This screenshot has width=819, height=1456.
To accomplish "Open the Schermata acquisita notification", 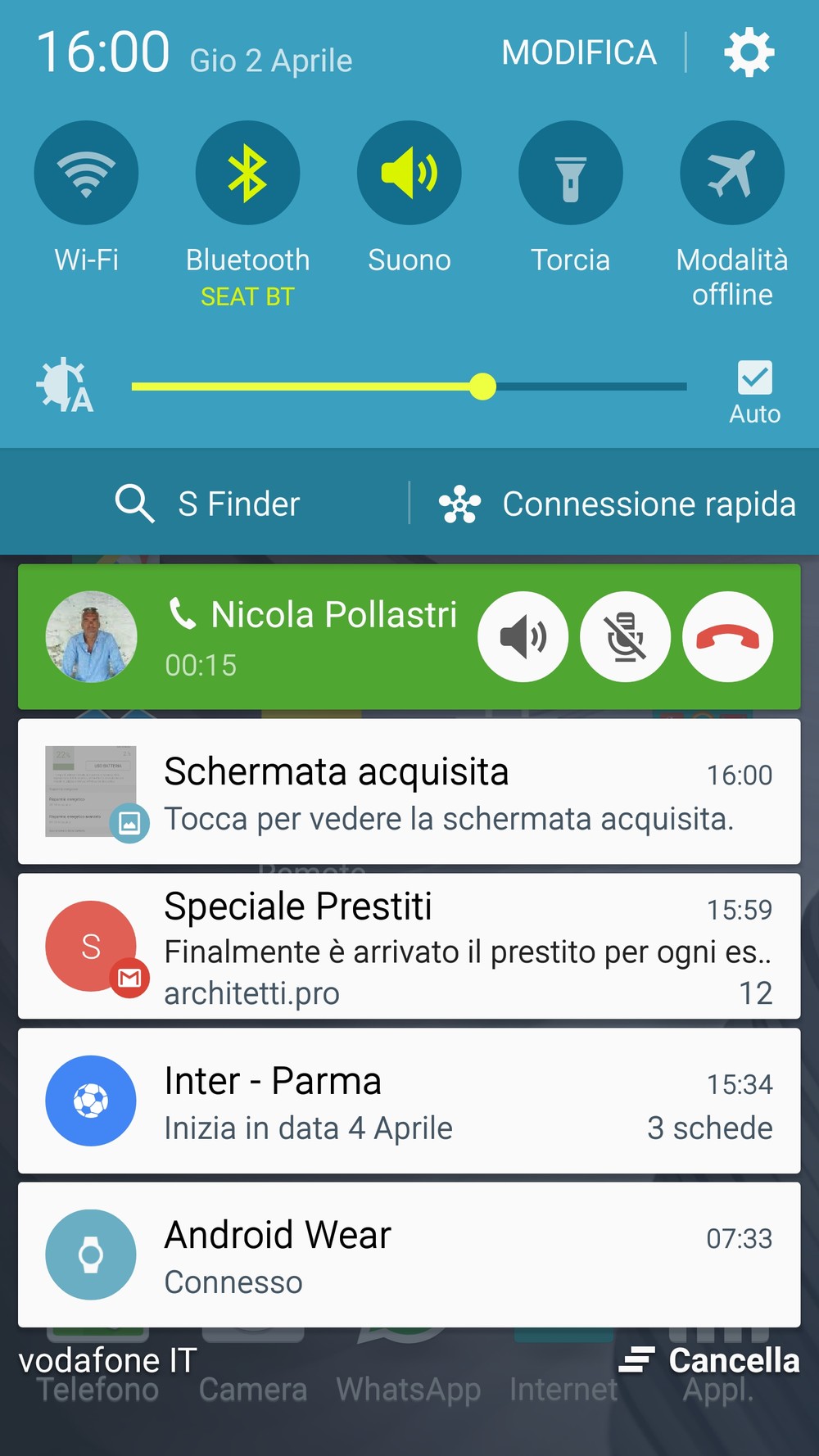I will click(409, 791).
